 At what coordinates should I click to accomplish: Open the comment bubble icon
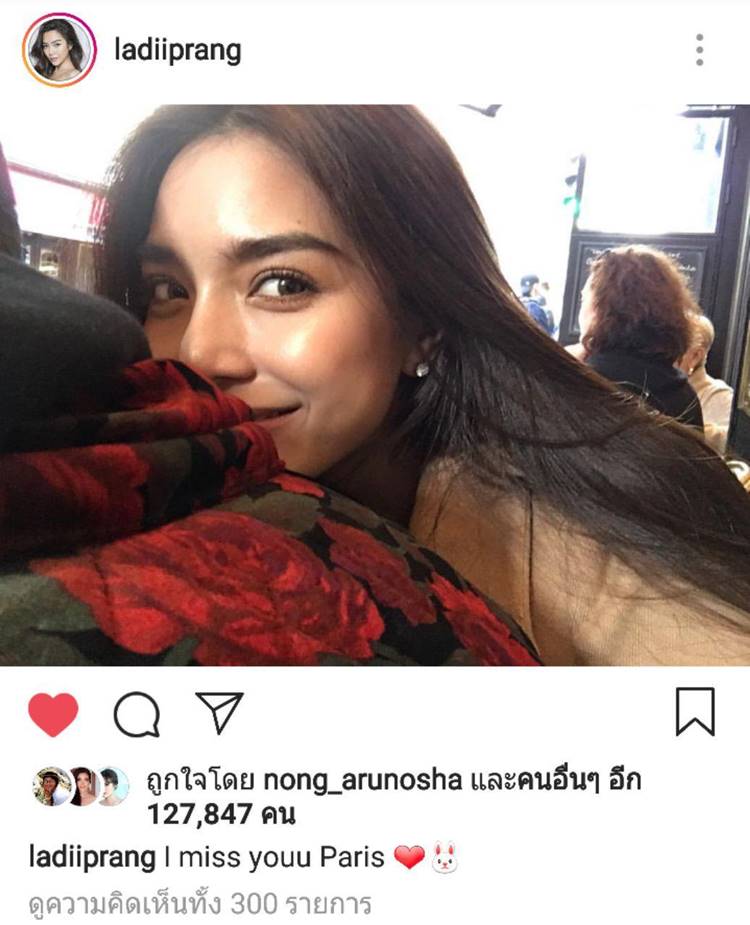(x=137, y=714)
